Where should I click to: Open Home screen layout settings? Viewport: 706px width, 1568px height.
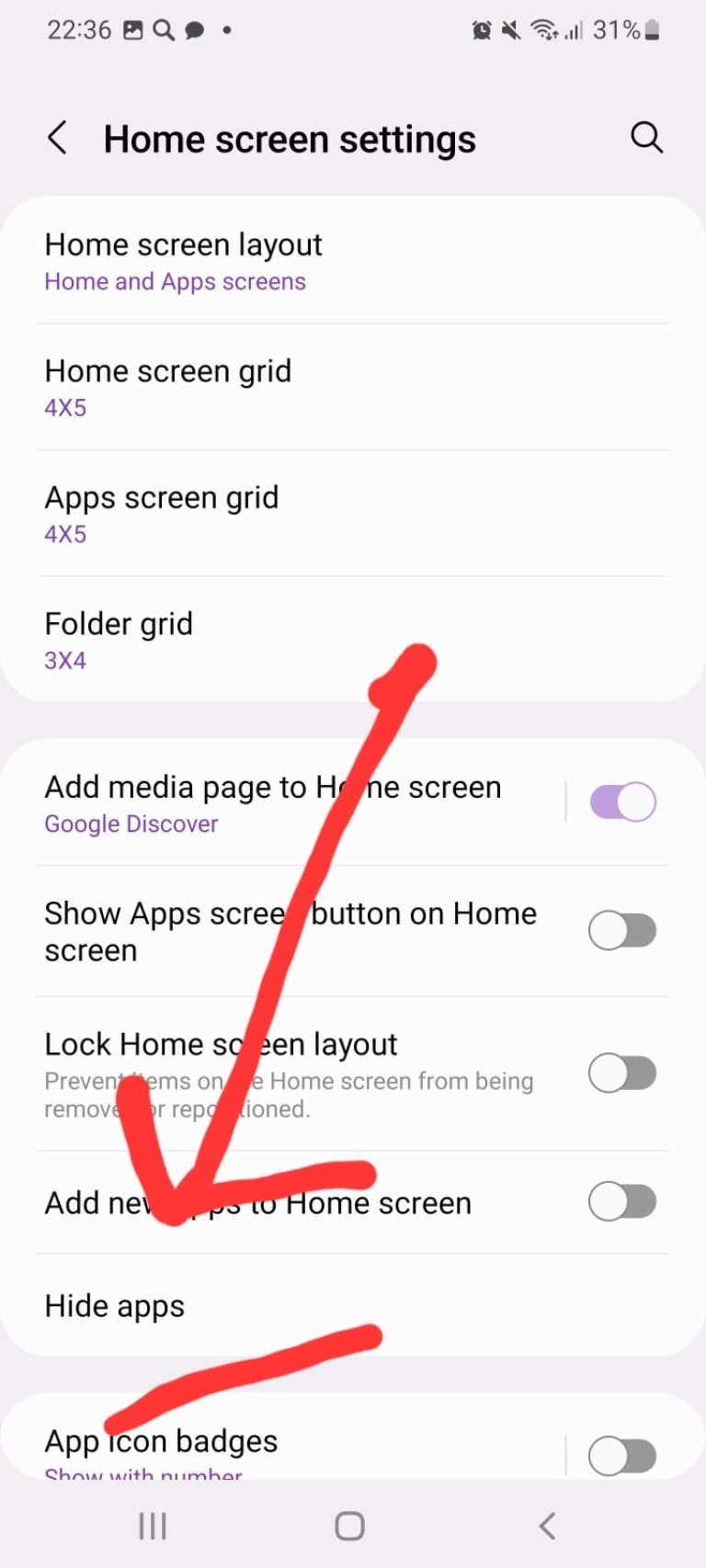(x=184, y=260)
